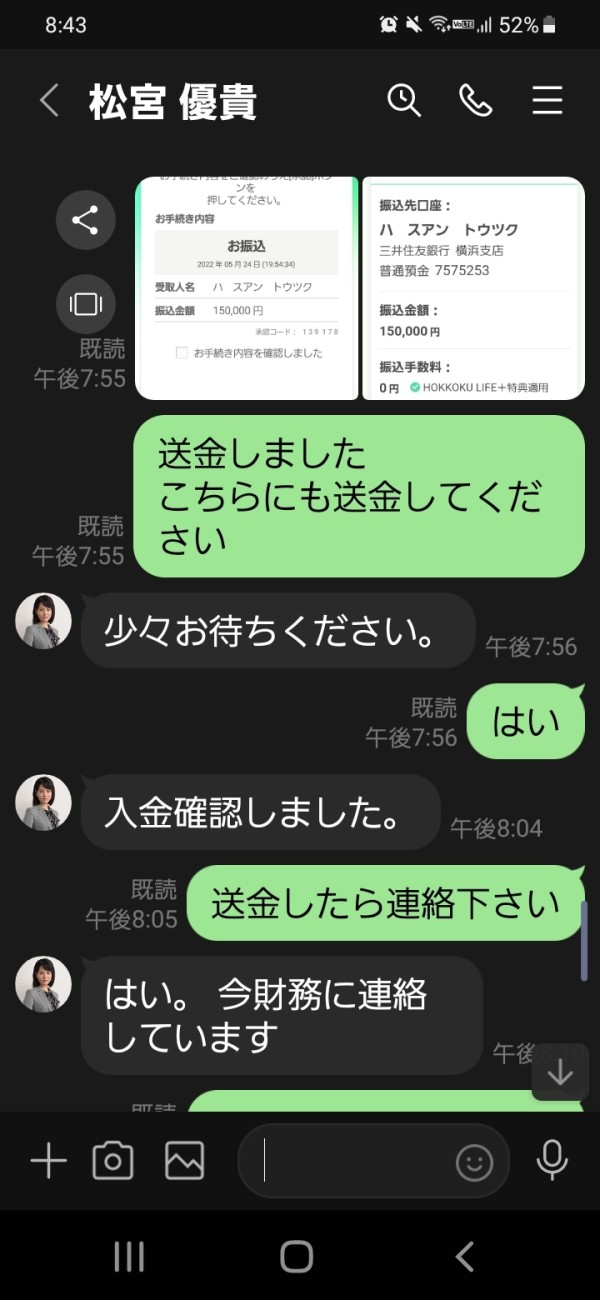Share the sent transfer screenshots
The height and width of the screenshot is (1300, 600).
pyautogui.click(x=86, y=221)
